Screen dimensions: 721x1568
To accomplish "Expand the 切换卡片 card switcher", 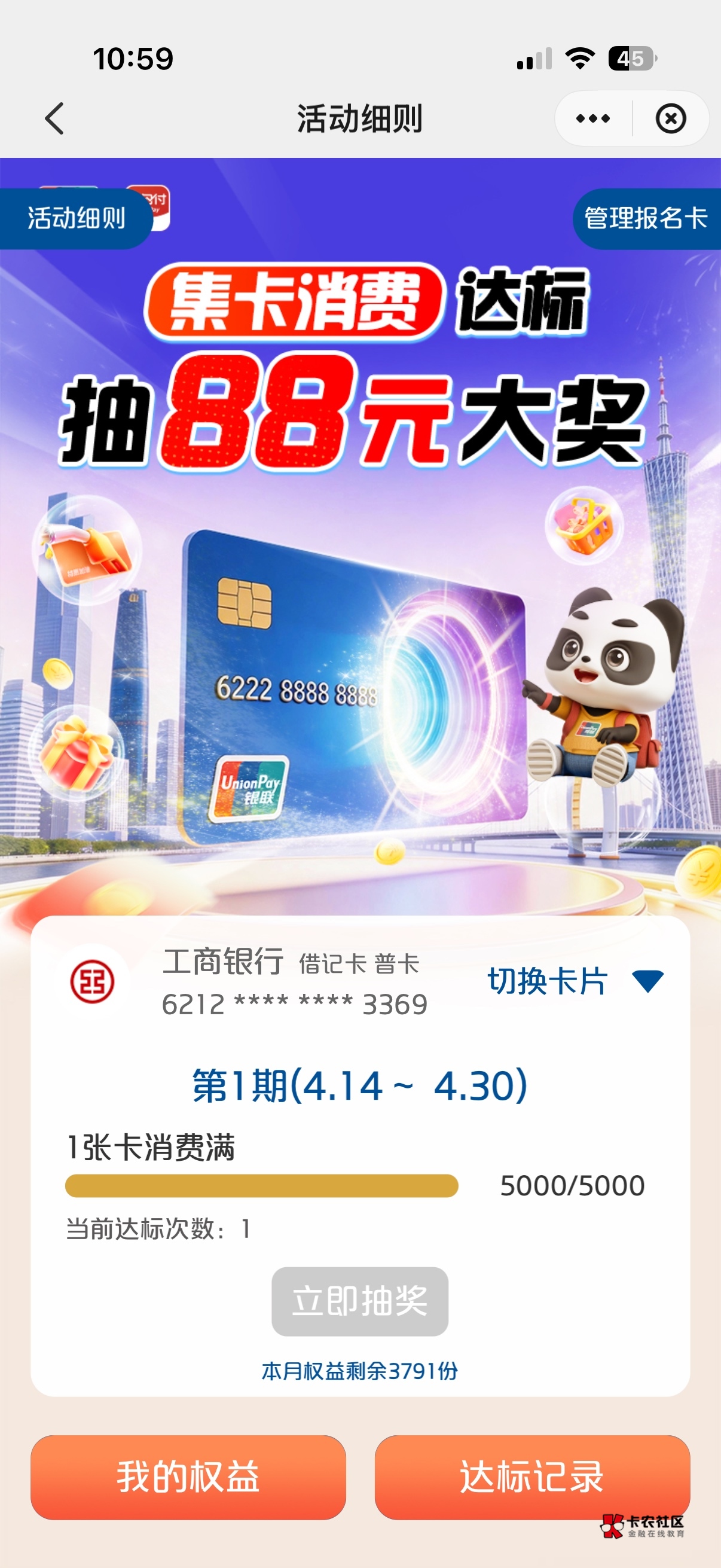I will pyautogui.click(x=575, y=981).
